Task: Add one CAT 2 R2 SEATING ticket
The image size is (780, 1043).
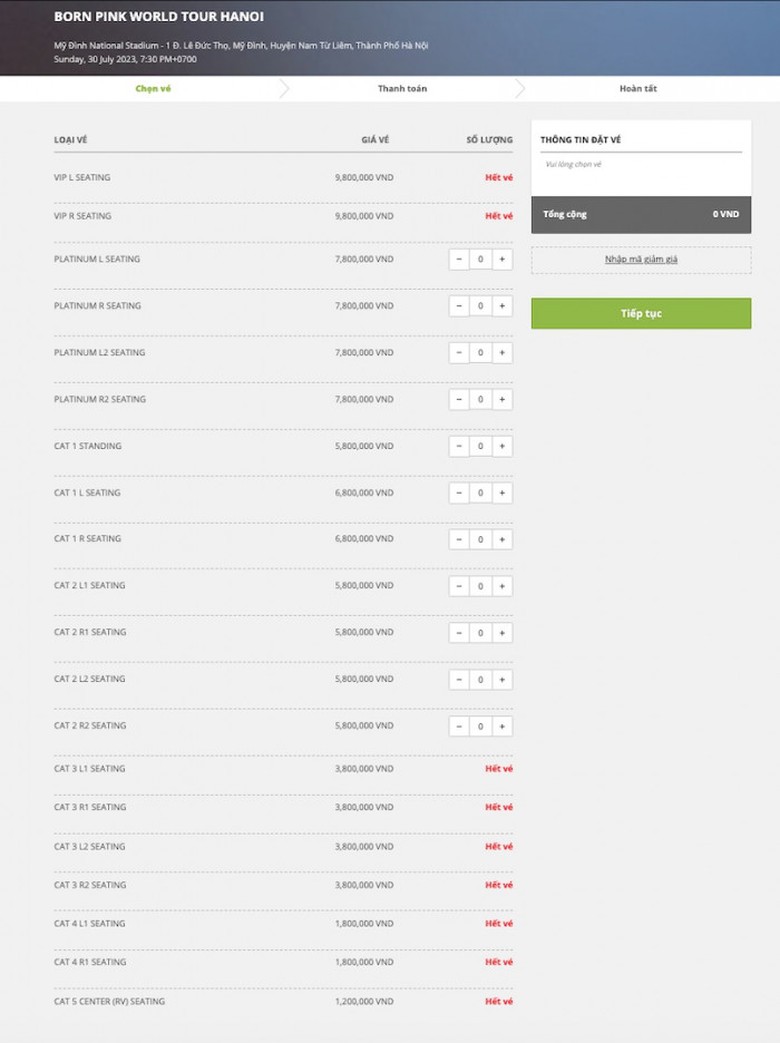Action: pyautogui.click(x=502, y=726)
